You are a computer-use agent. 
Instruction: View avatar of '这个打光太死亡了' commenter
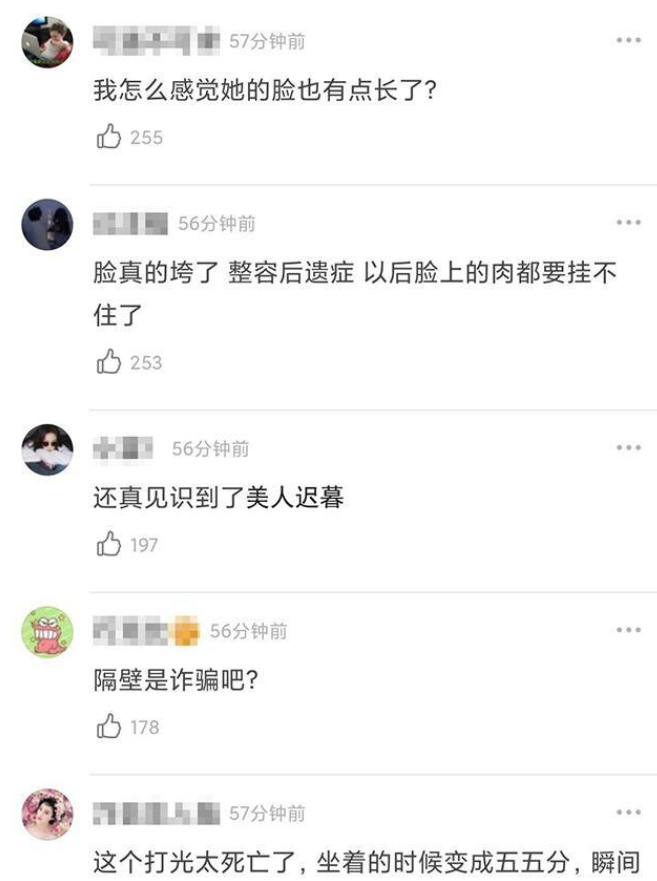[x=47, y=814]
